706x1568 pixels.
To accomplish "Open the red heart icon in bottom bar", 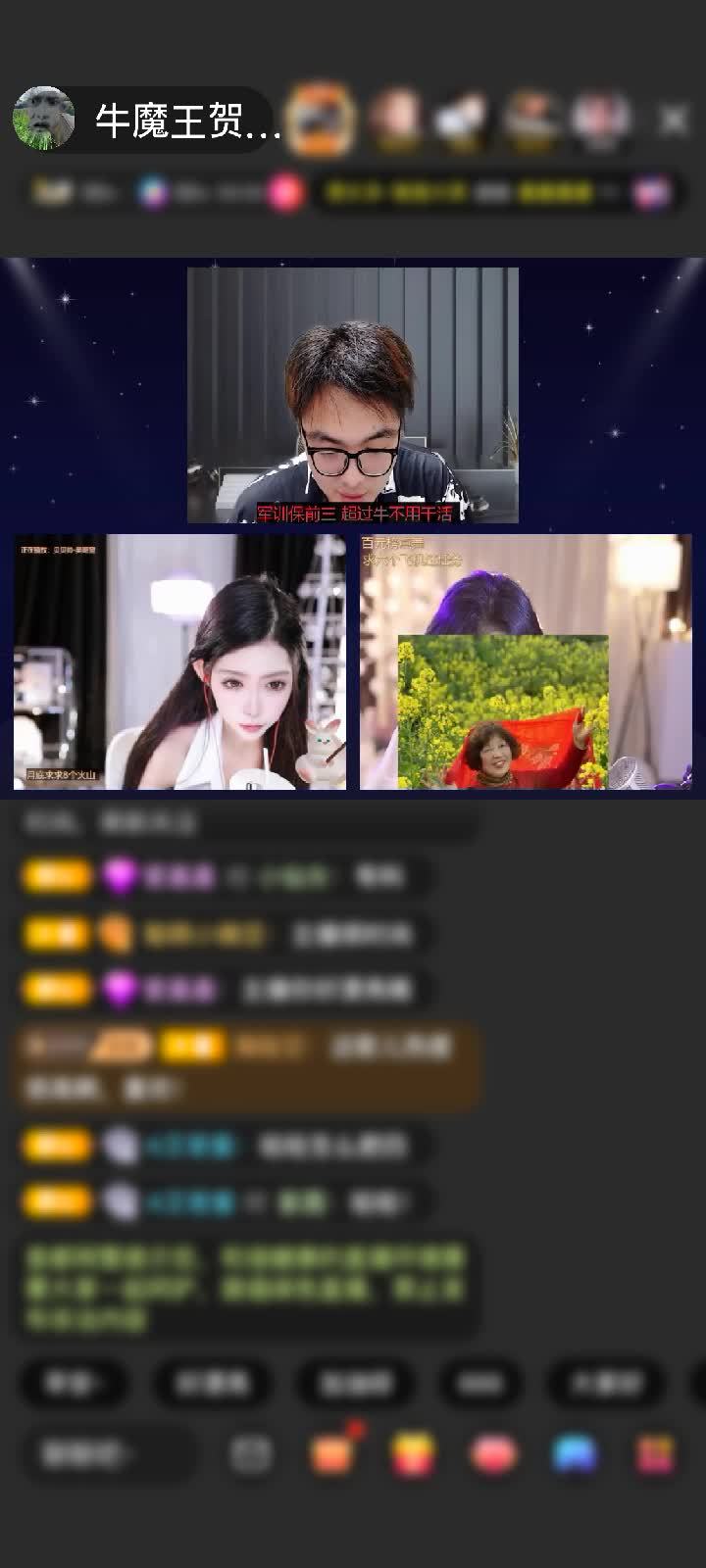I will [493, 1454].
